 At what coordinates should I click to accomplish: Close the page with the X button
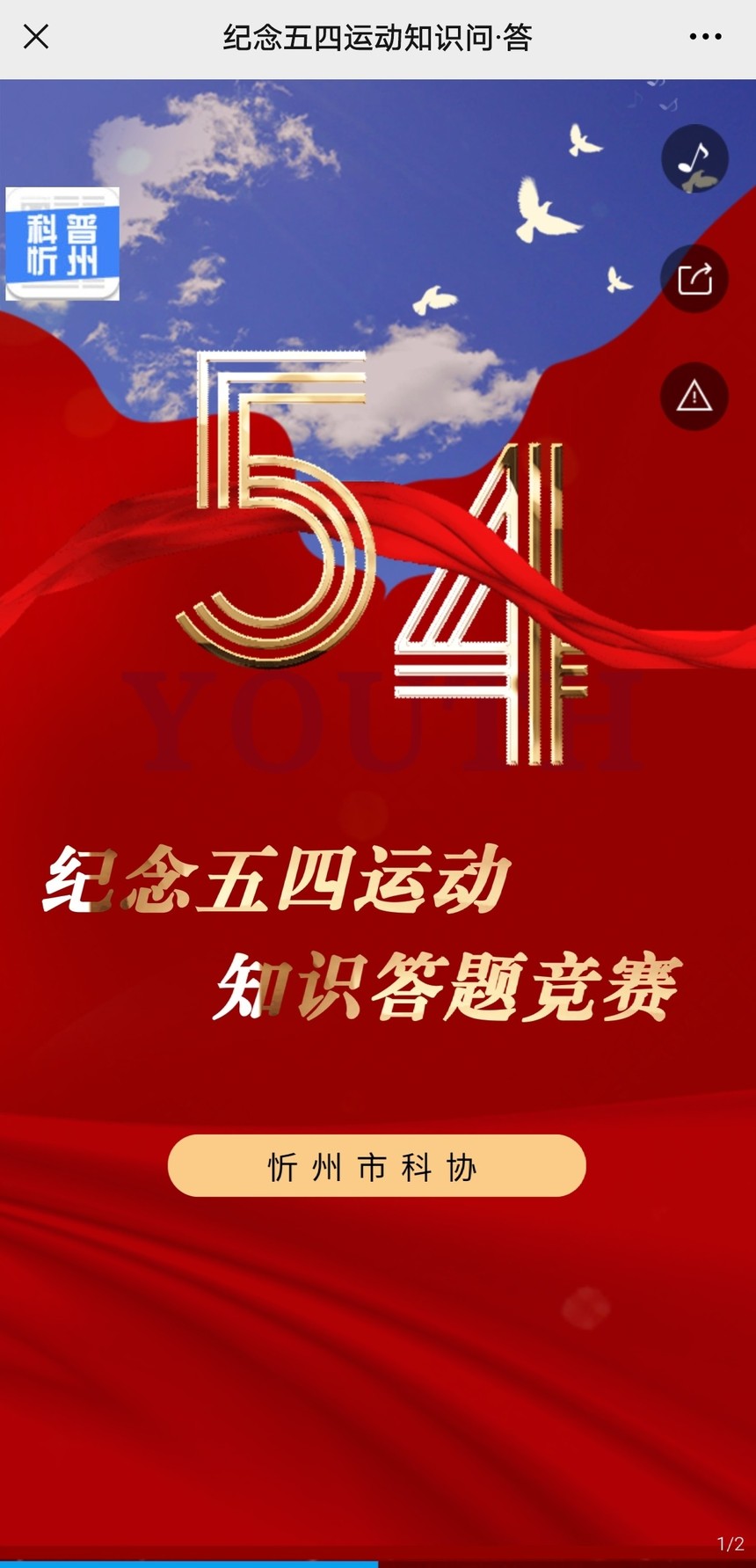[36, 37]
